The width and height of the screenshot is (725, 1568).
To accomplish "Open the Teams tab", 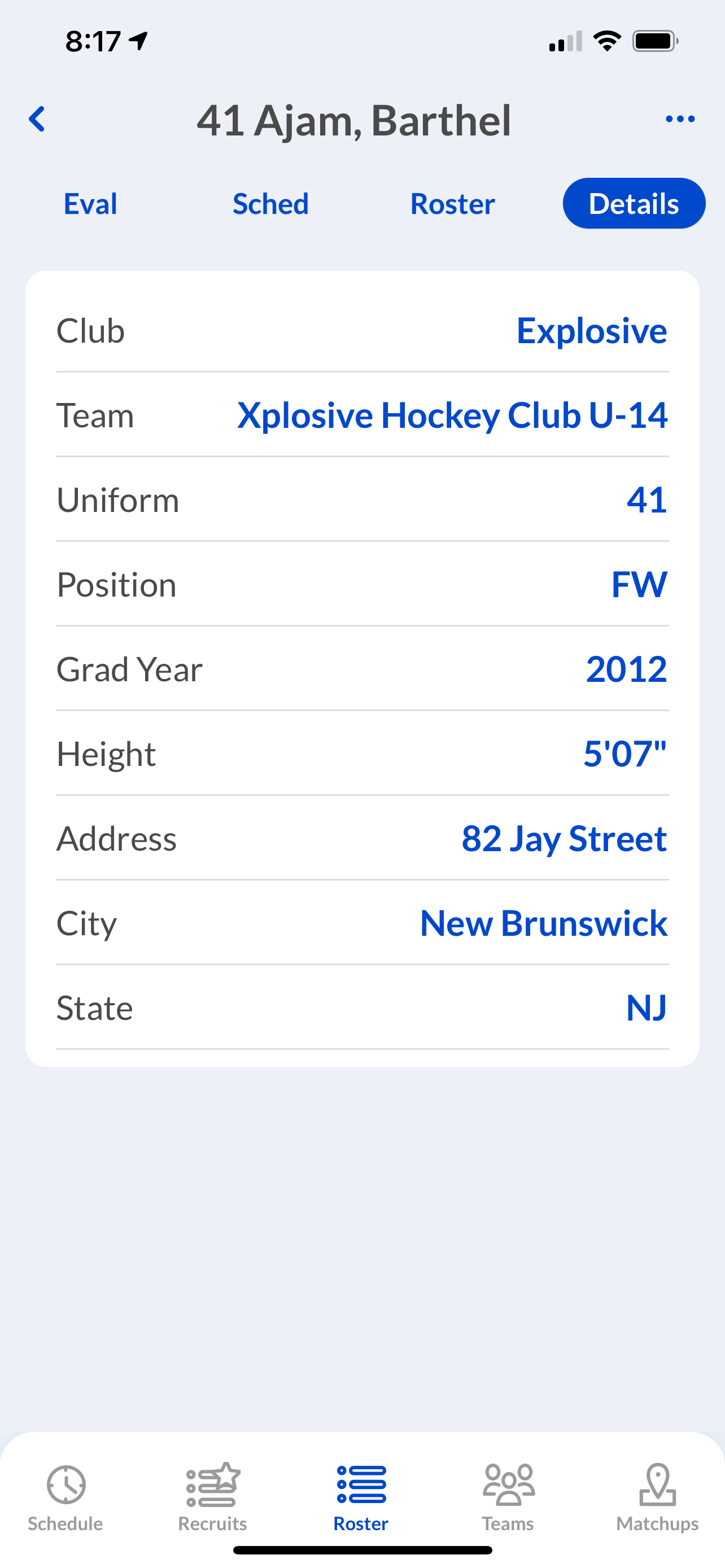I will pyautogui.click(x=508, y=1496).
